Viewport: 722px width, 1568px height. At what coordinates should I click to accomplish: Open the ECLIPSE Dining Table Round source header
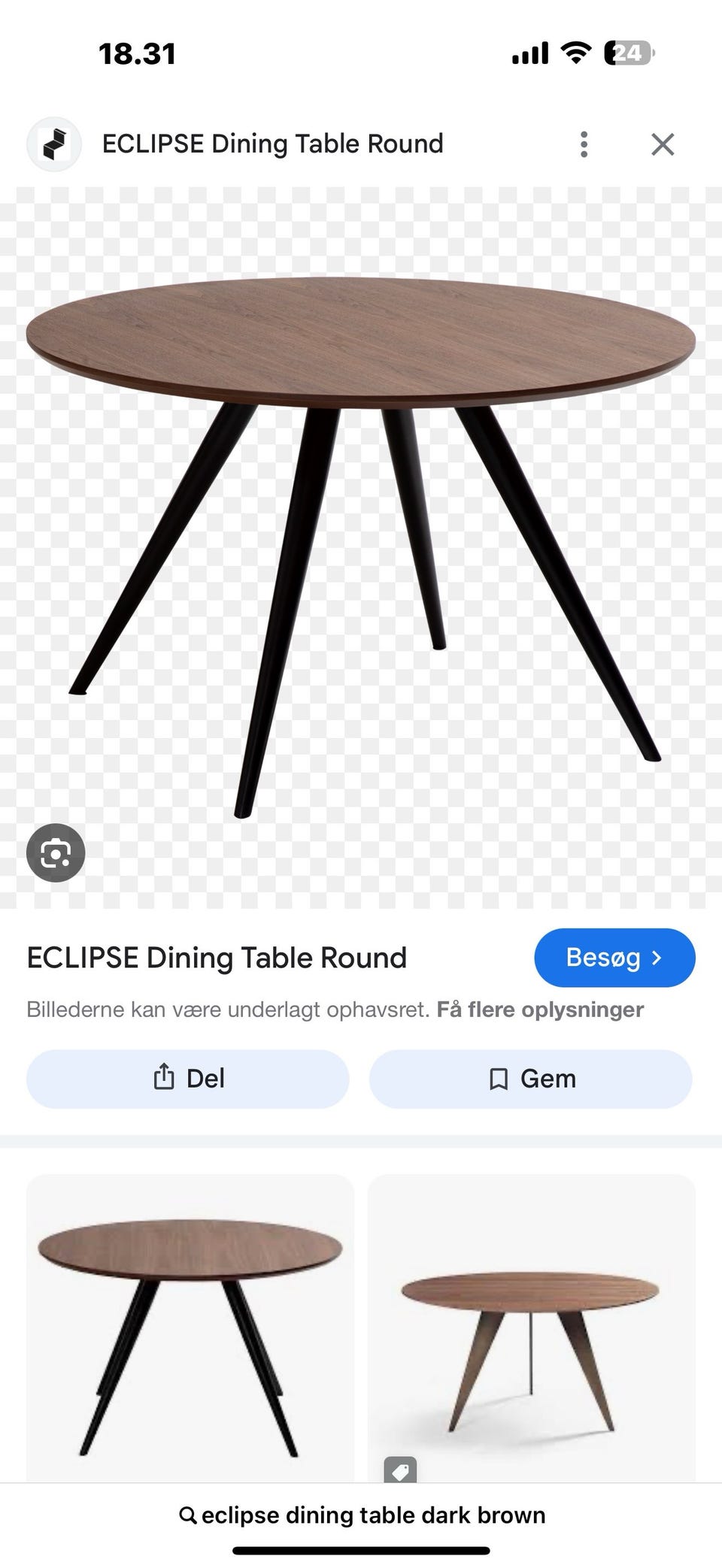point(272,144)
